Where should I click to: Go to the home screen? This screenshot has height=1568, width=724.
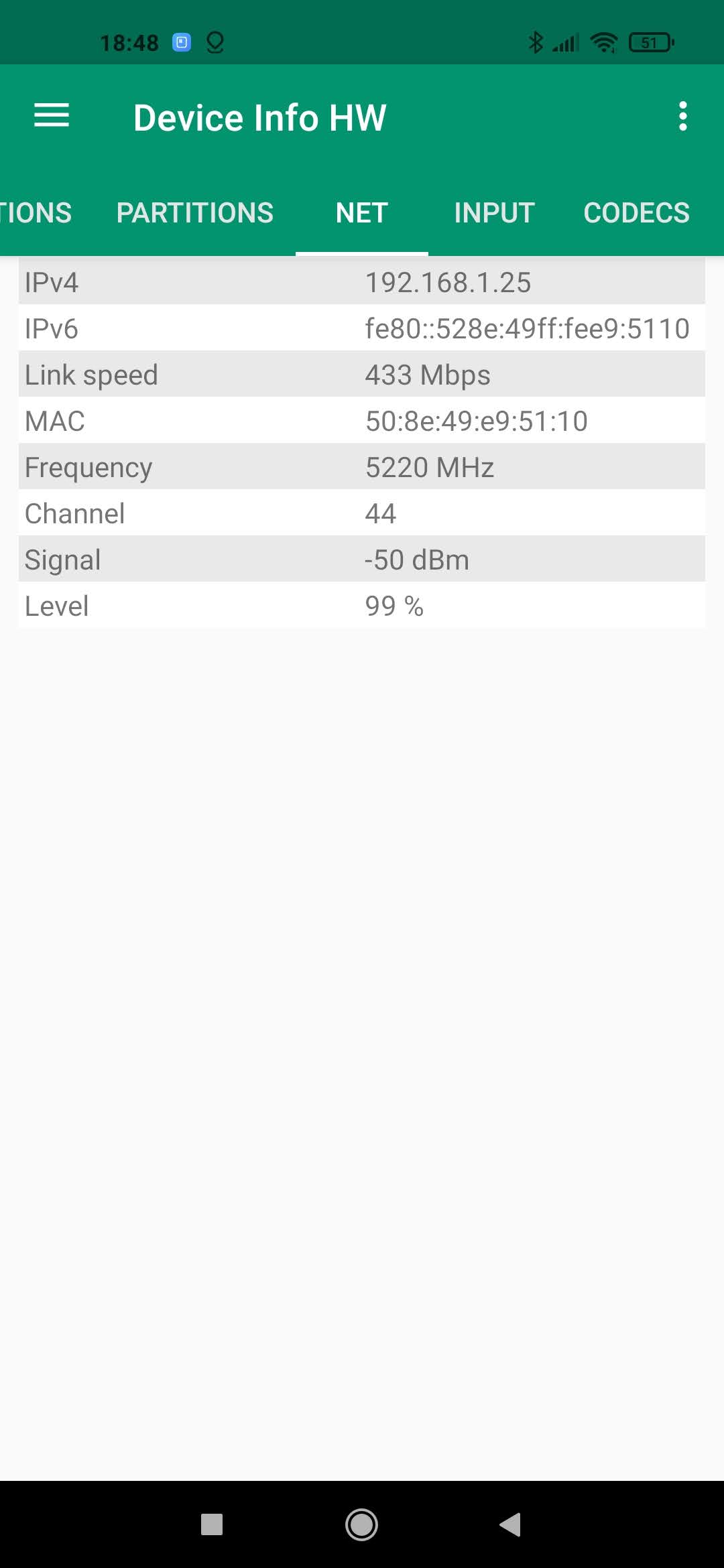pyautogui.click(x=361, y=1524)
